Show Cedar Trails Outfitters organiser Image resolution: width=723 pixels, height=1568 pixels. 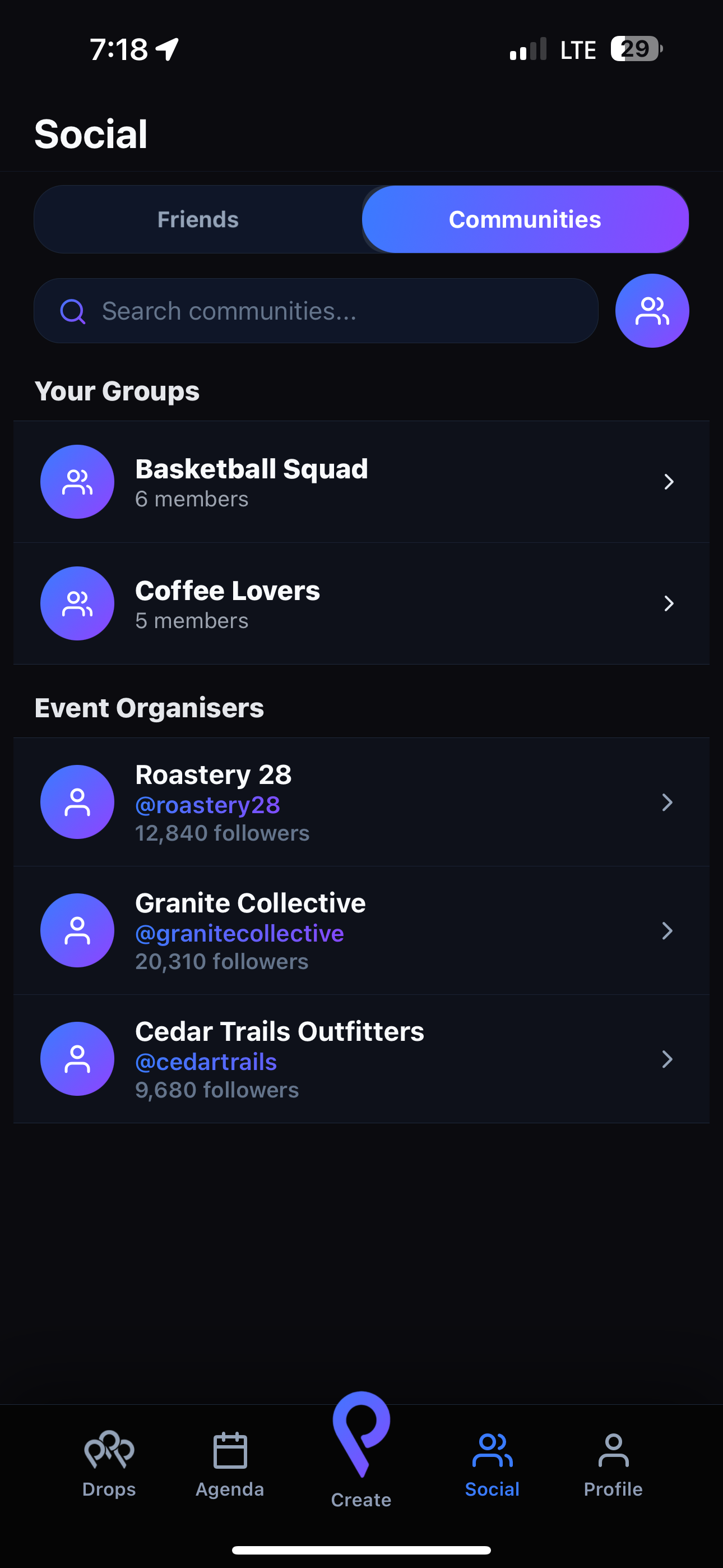tap(361, 1059)
